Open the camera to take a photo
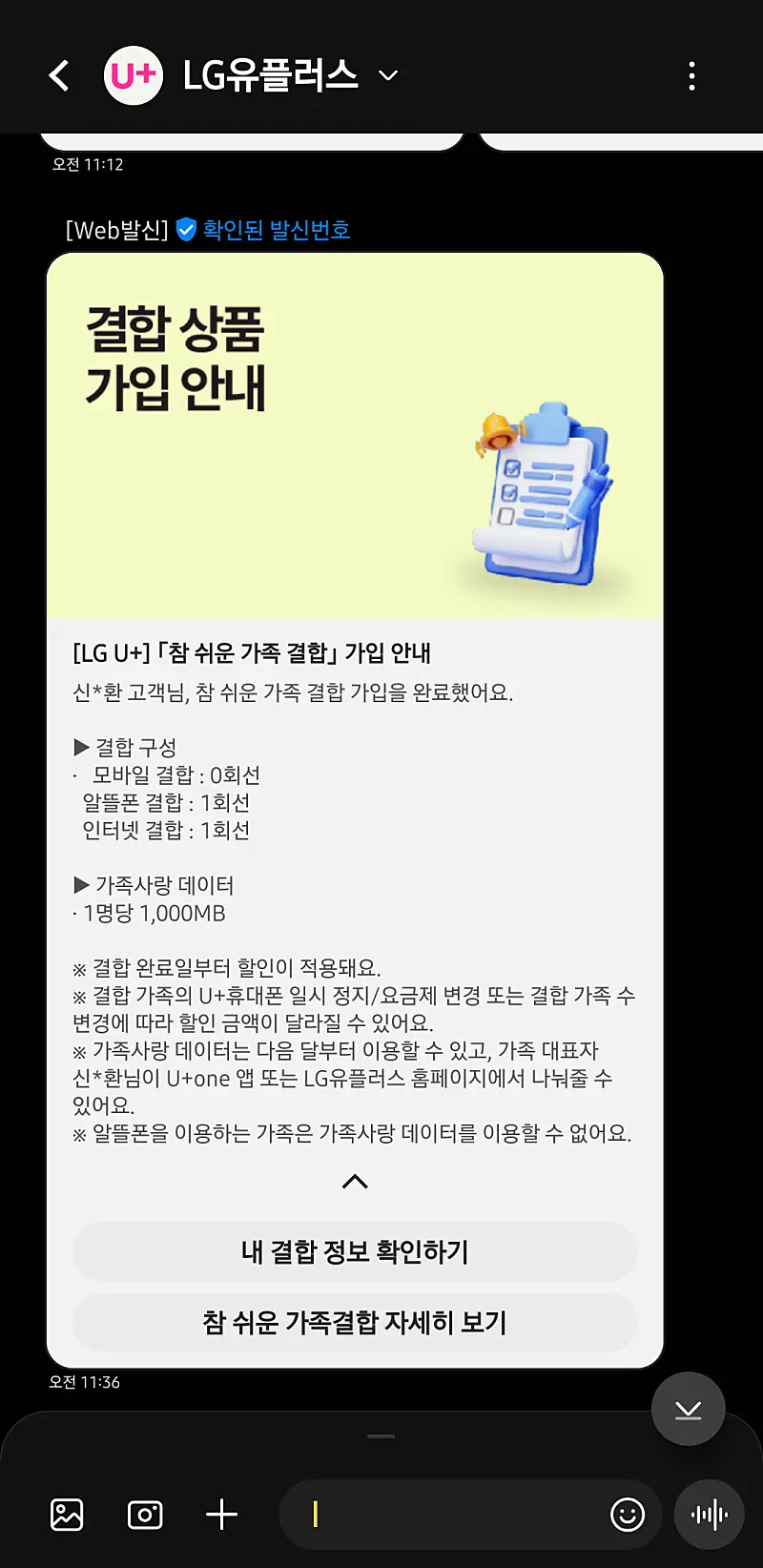Viewport: 763px width, 1568px height. point(145,1515)
